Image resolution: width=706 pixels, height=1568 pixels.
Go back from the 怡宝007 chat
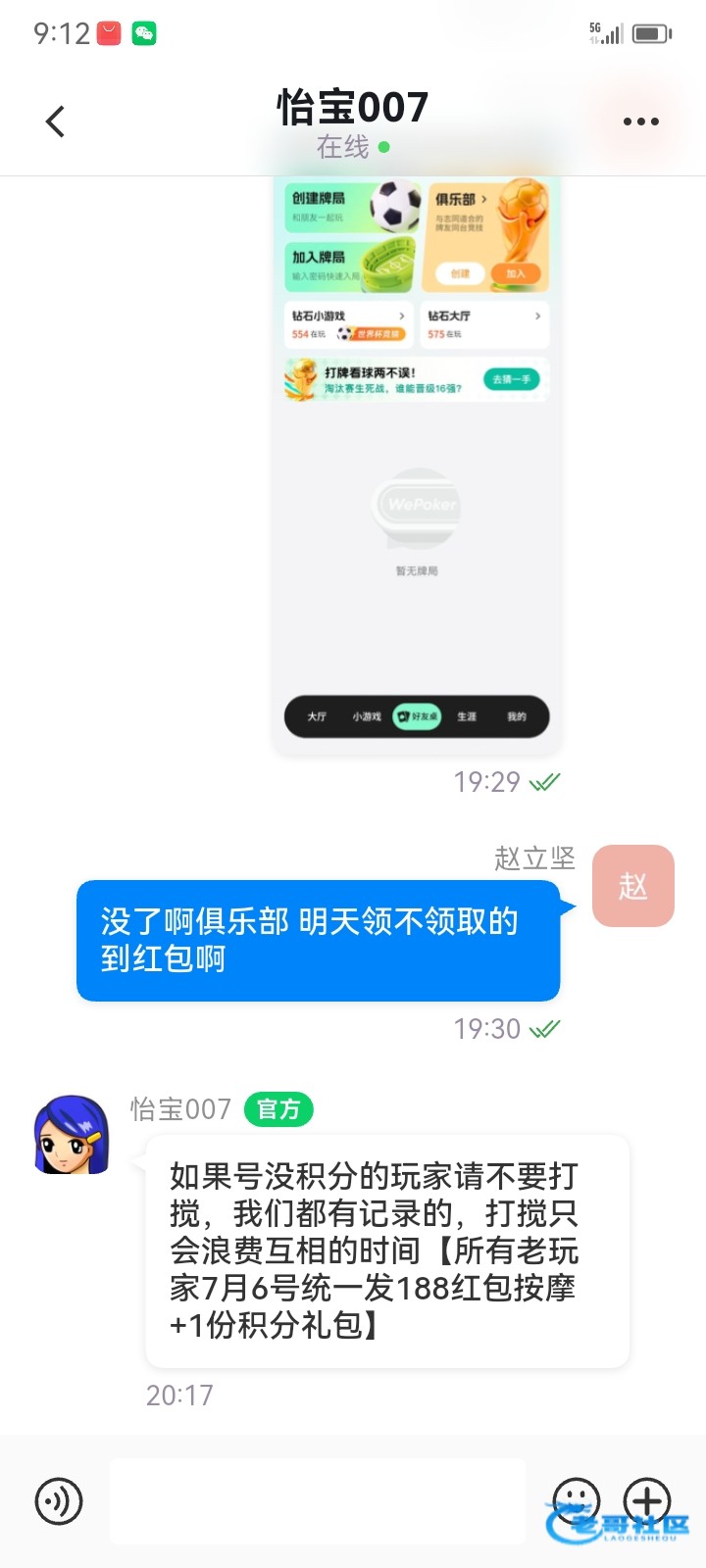coord(56,122)
